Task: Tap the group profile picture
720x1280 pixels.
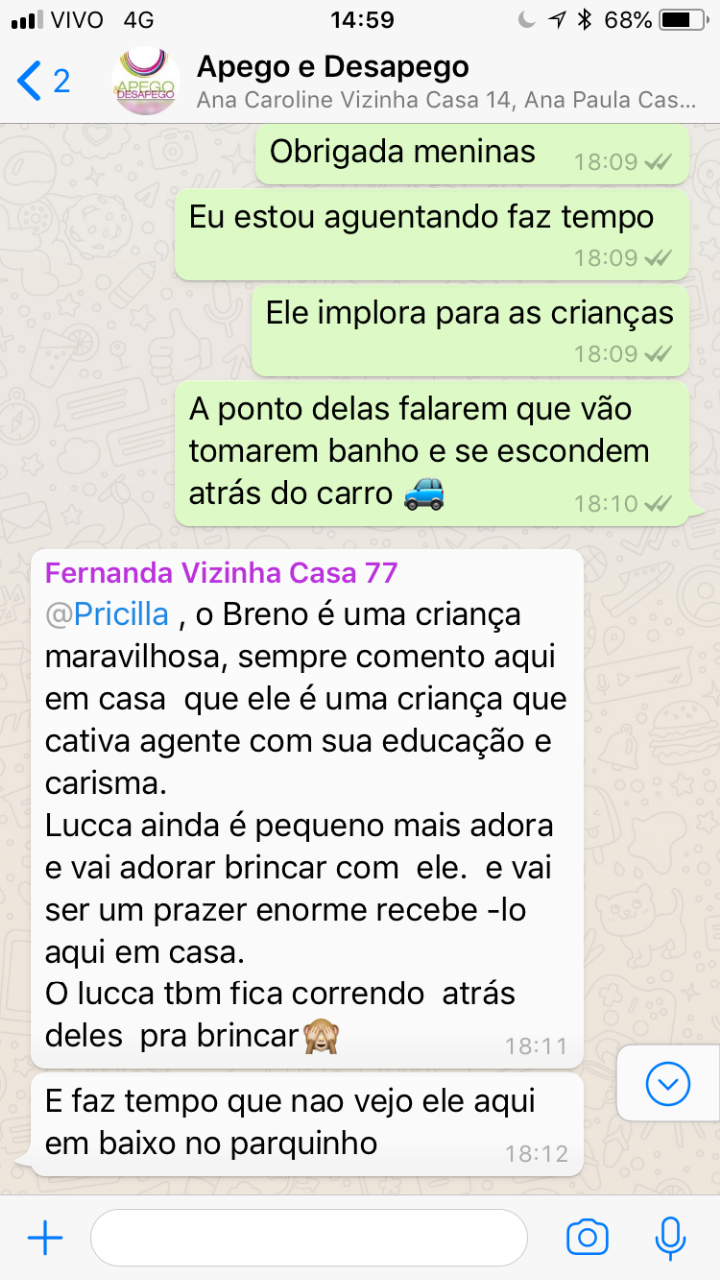Action: (x=146, y=82)
